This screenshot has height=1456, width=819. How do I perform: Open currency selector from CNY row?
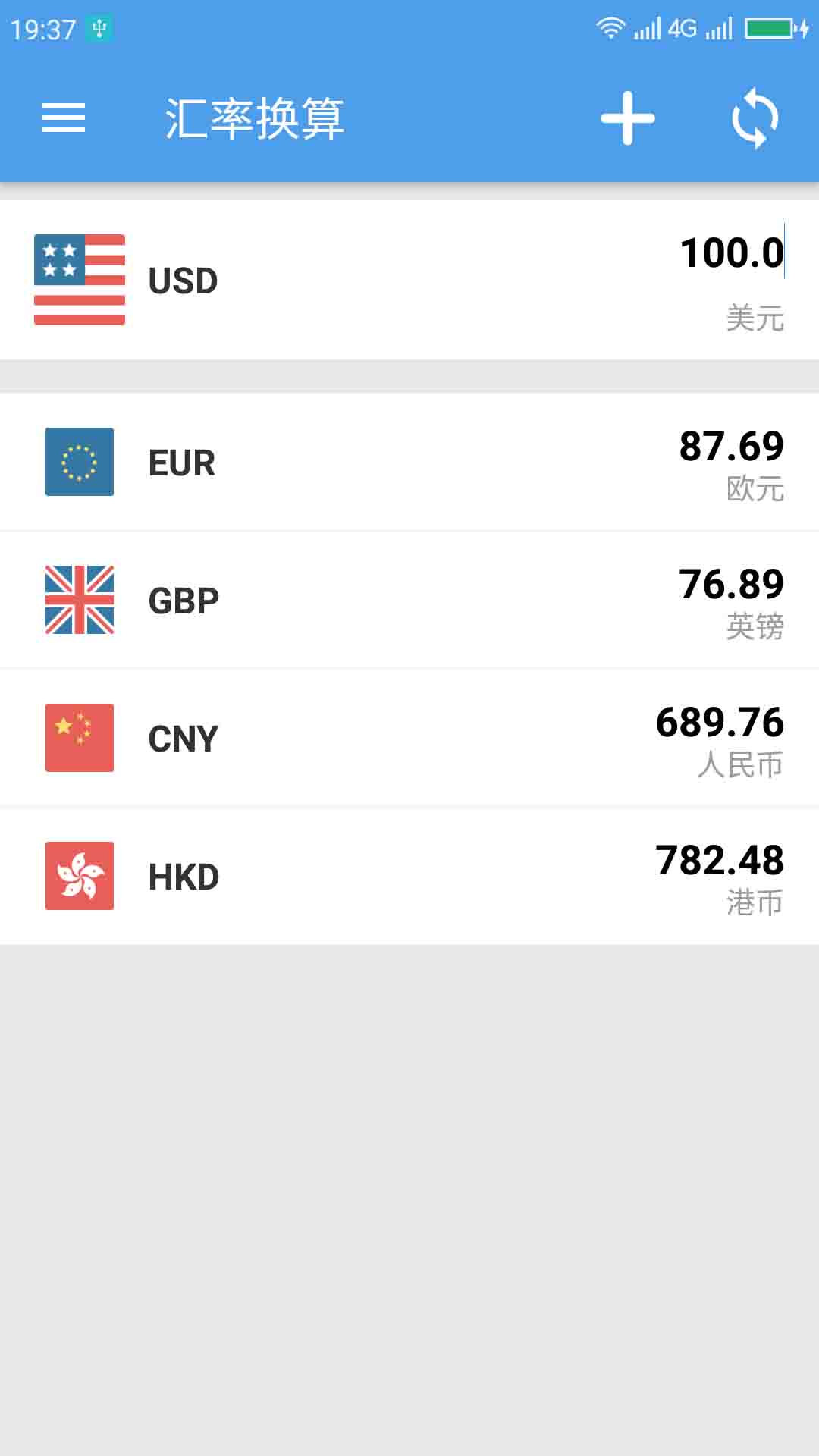182,737
